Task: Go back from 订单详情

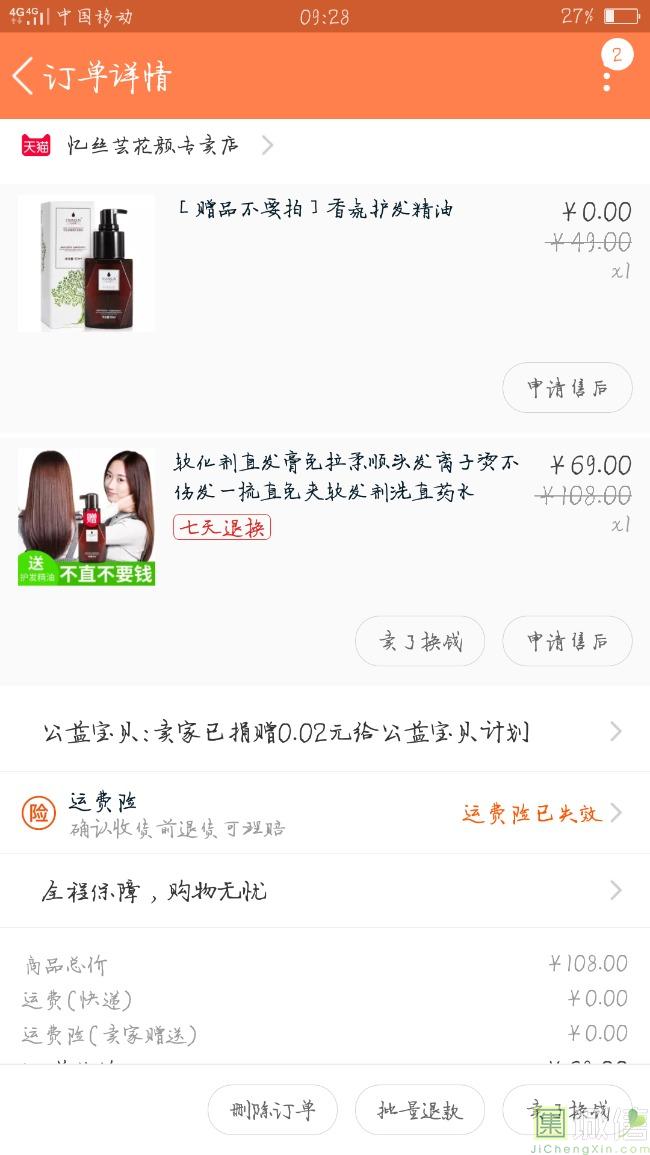Action: [24, 76]
